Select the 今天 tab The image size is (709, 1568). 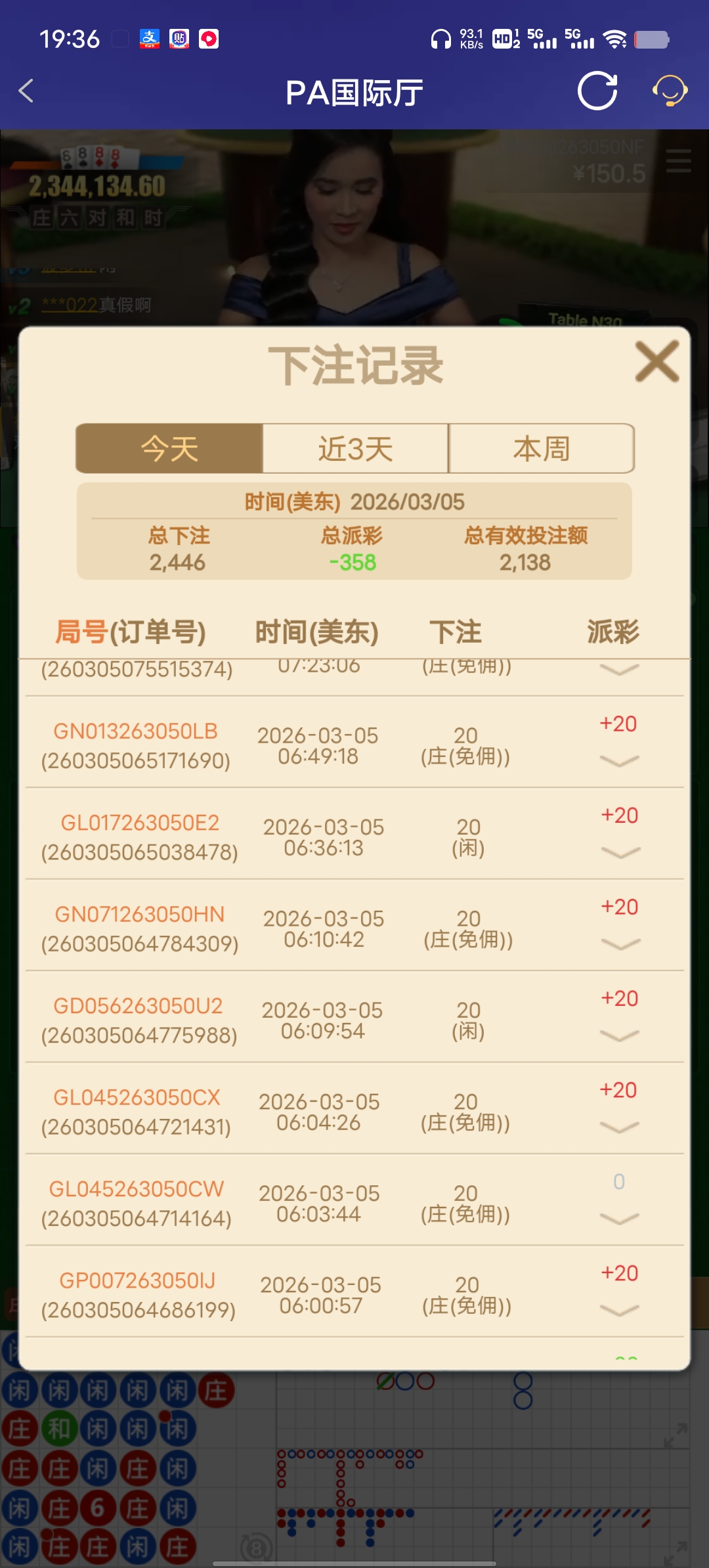(169, 448)
